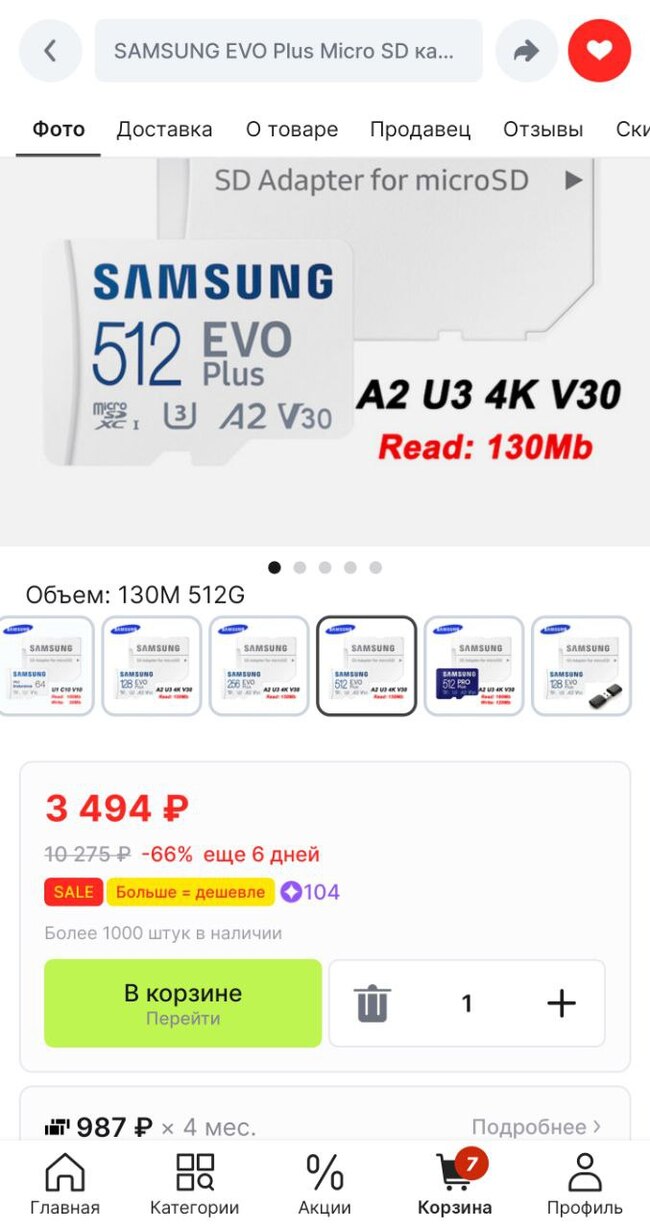The width and height of the screenshot is (650, 1229).
Task: Switch to the Доставка tab
Action: (x=164, y=129)
